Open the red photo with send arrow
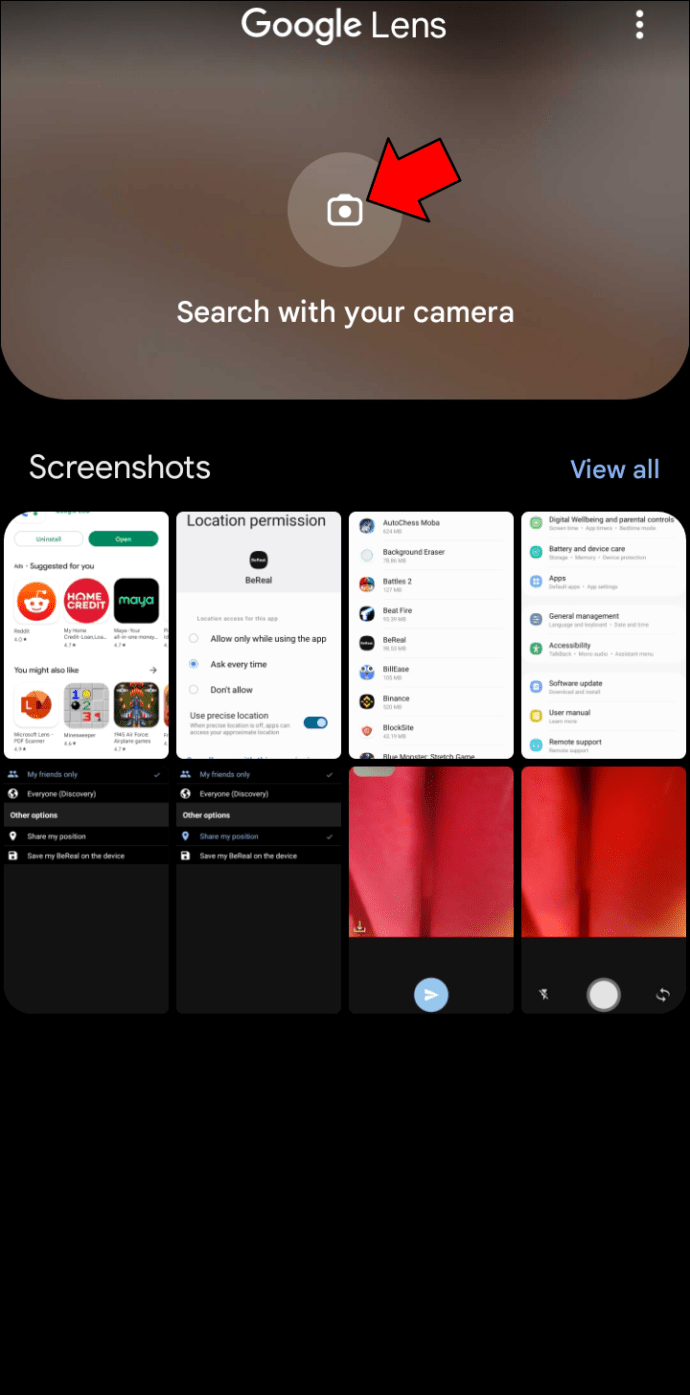The height and width of the screenshot is (1395, 690). [431, 890]
